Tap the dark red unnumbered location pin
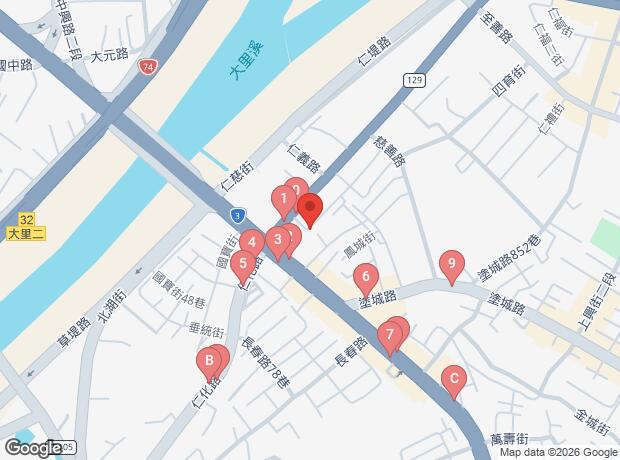 pyautogui.click(x=310, y=210)
